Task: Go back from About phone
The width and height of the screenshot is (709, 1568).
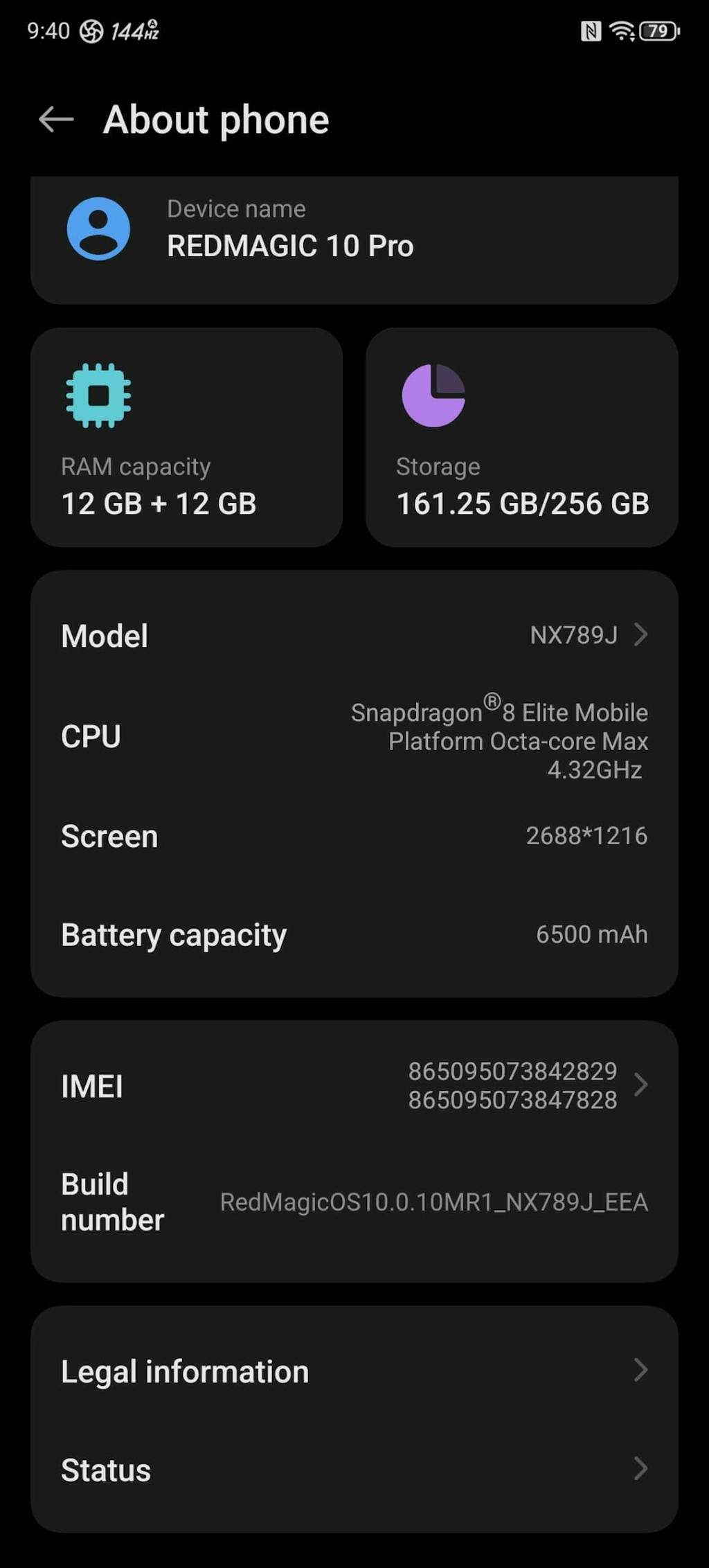Action: 56,120
